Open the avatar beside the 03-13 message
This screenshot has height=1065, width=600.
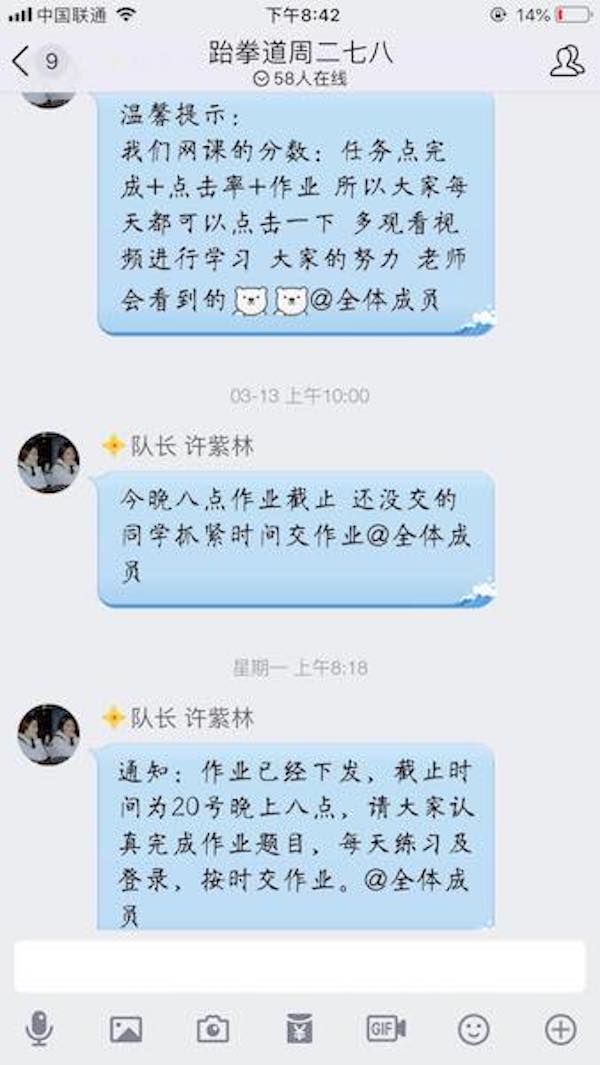click(48, 463)
